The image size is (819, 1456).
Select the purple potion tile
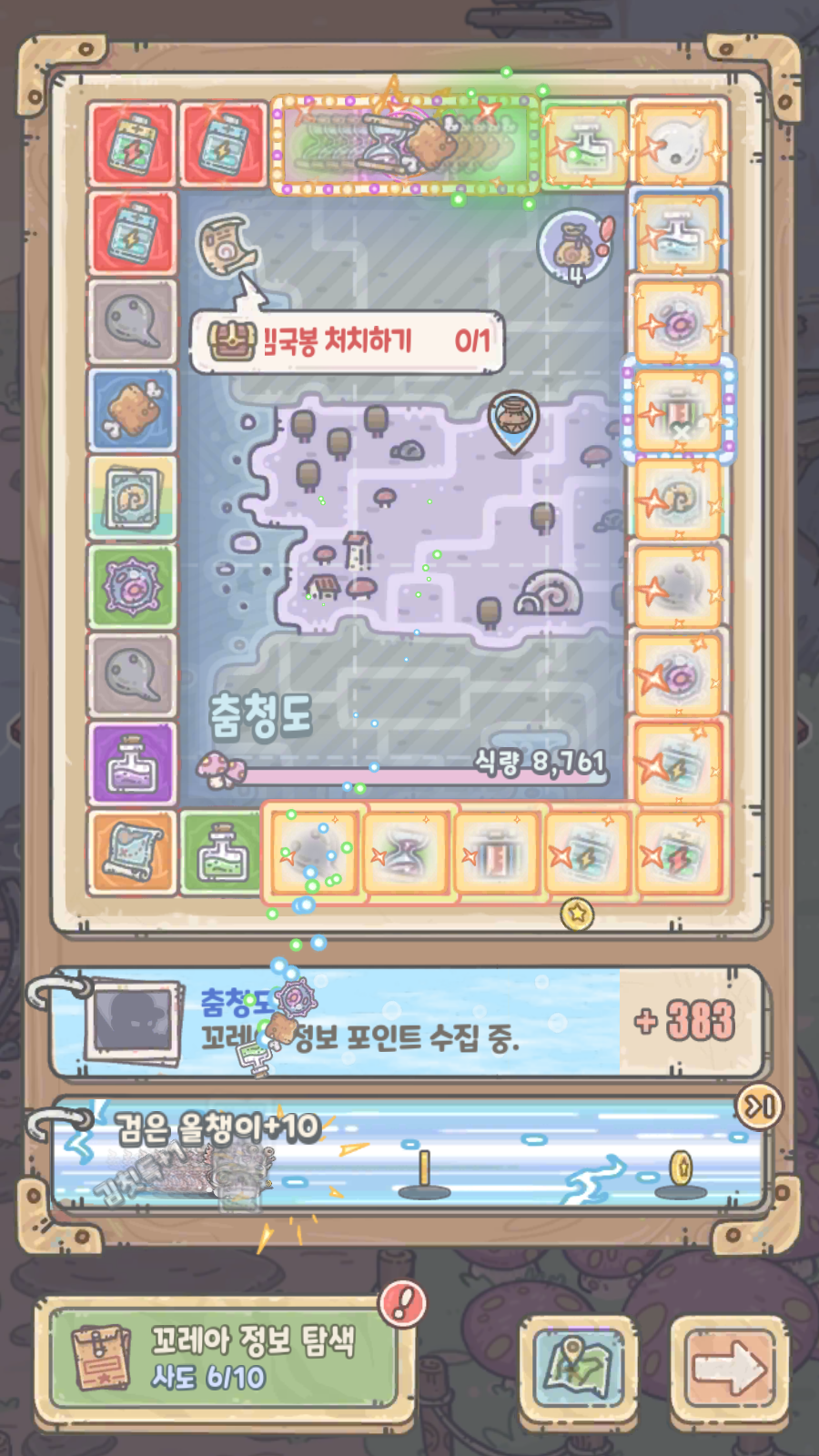133,764
